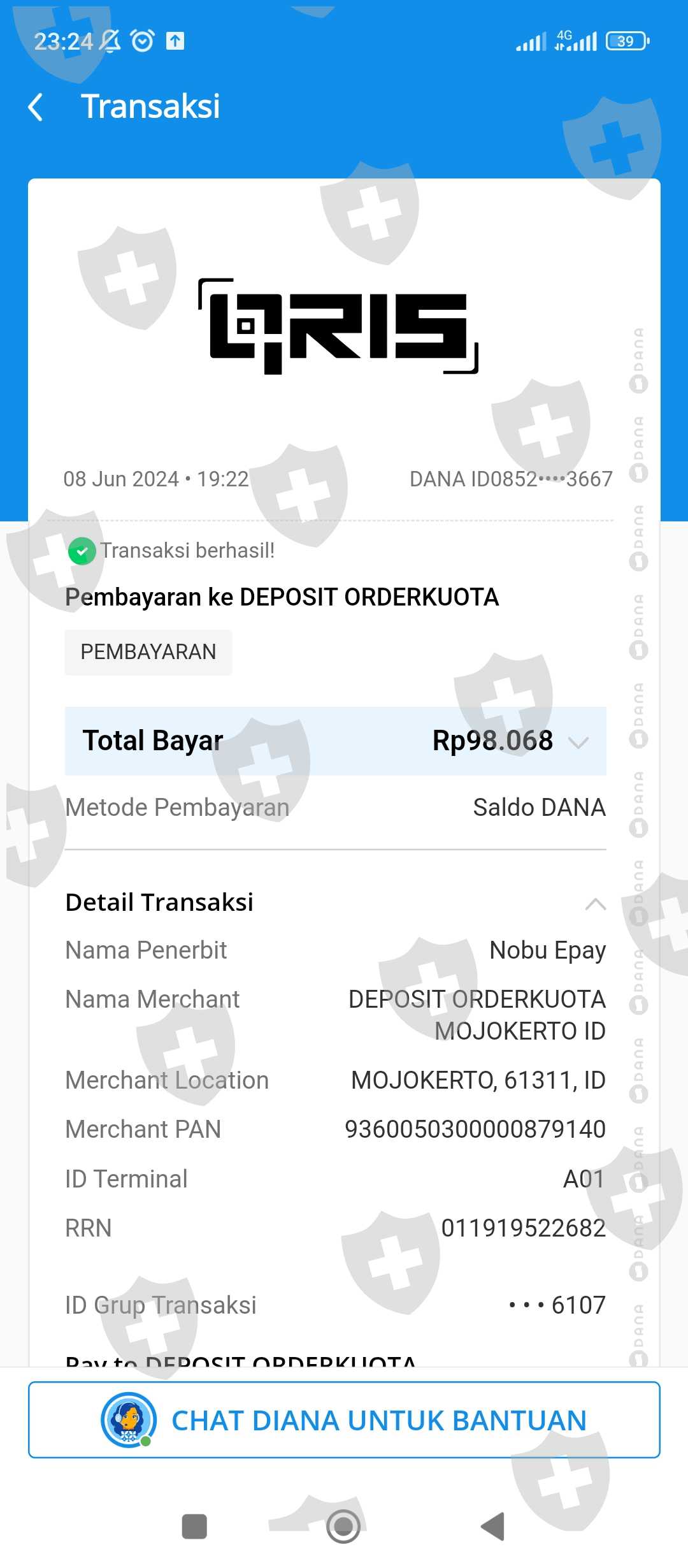Image resolution: width=688 pixels, height=1568 pixels.
Task: Tap the system back triangle
Action: coord(493,1527)
